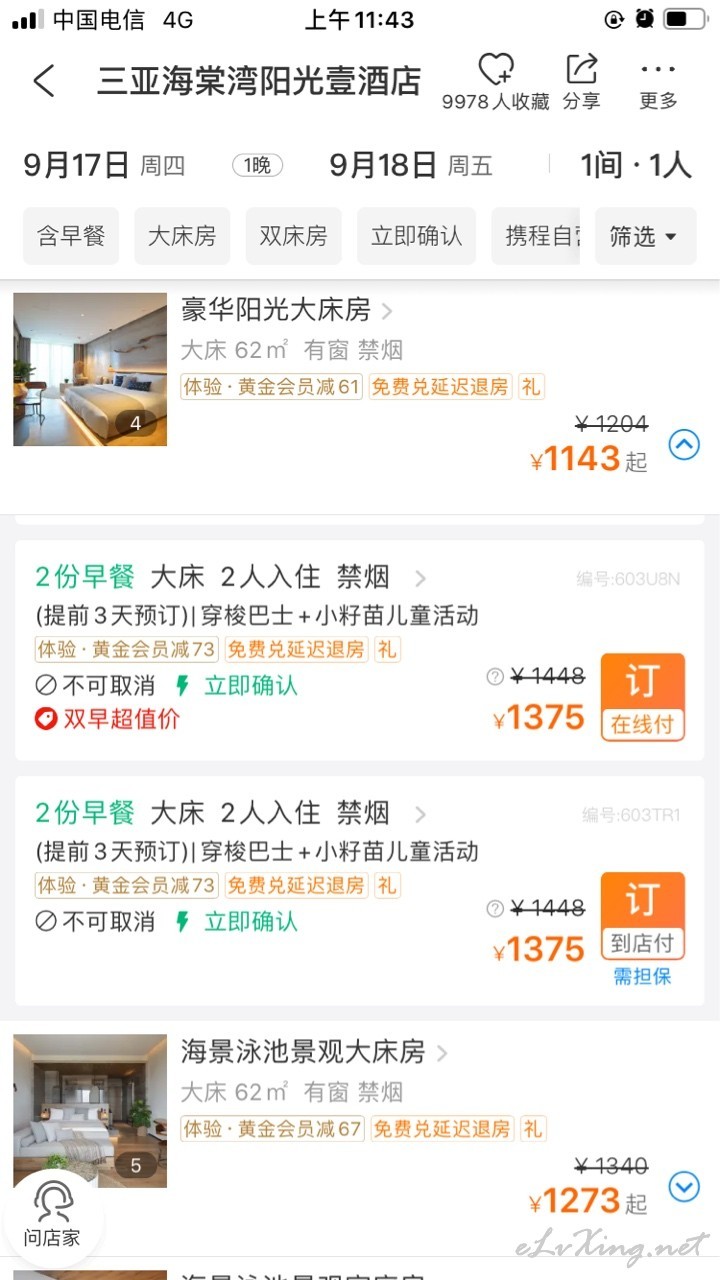Open the 更多 overflow menu
The width and height of the screenshot is (720, 1280).
[659, 82]
